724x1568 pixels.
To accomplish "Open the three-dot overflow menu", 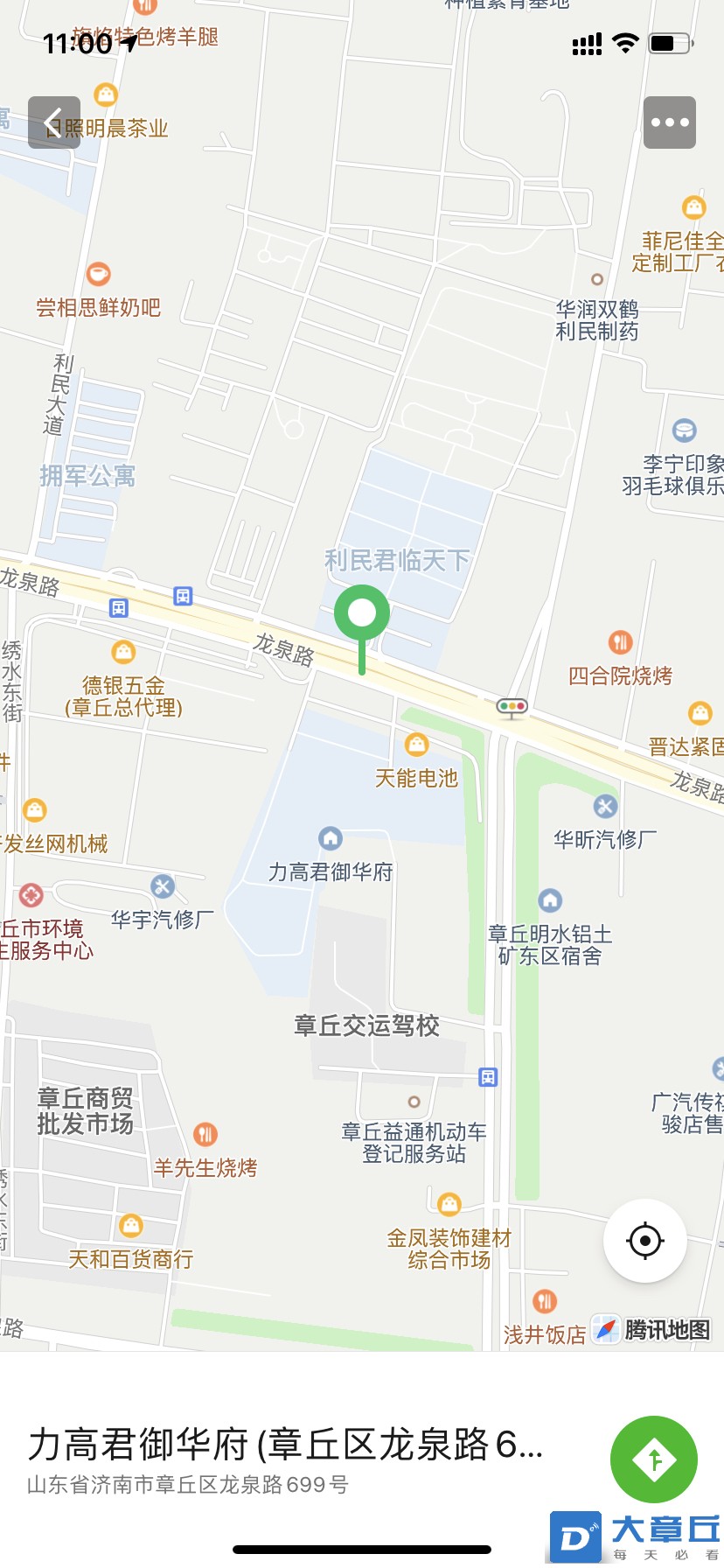I will [x=670, y=122].
